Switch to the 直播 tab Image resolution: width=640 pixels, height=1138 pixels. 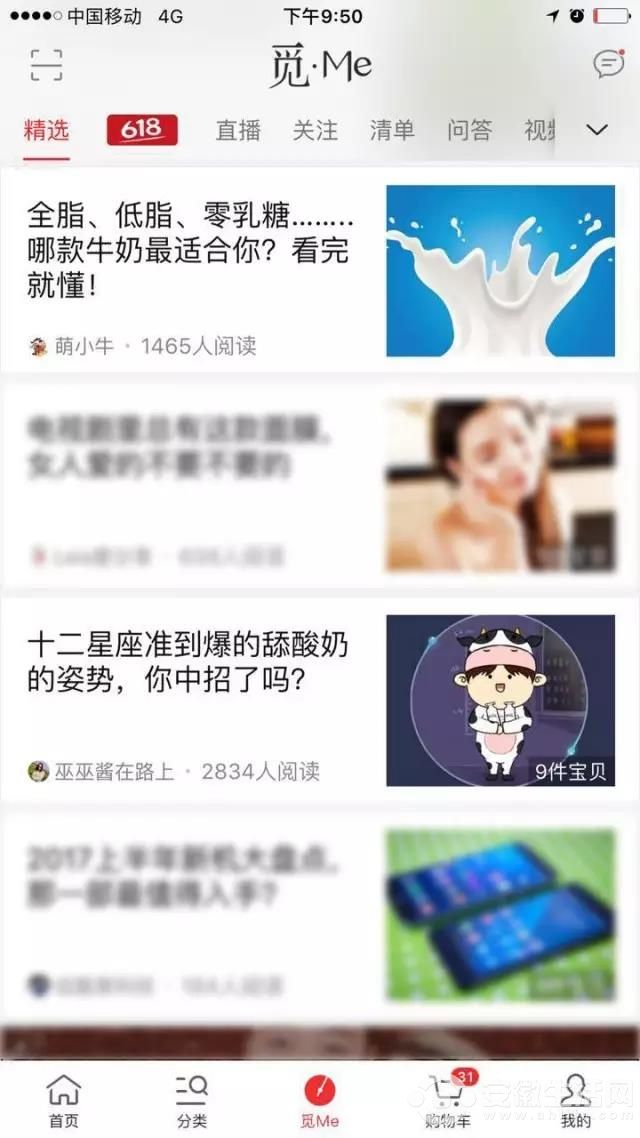238,130
